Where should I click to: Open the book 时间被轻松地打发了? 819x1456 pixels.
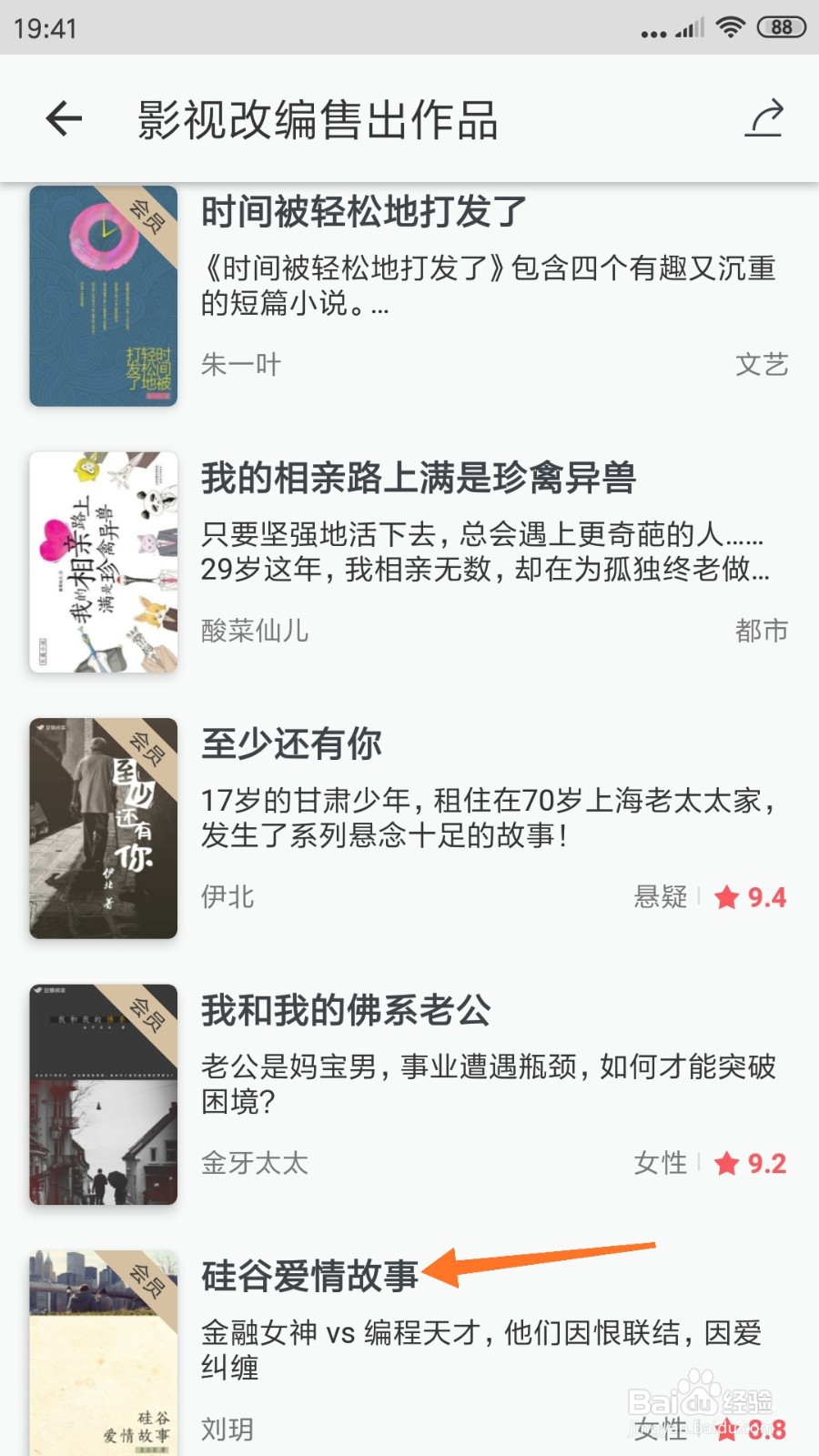[364, 211]
